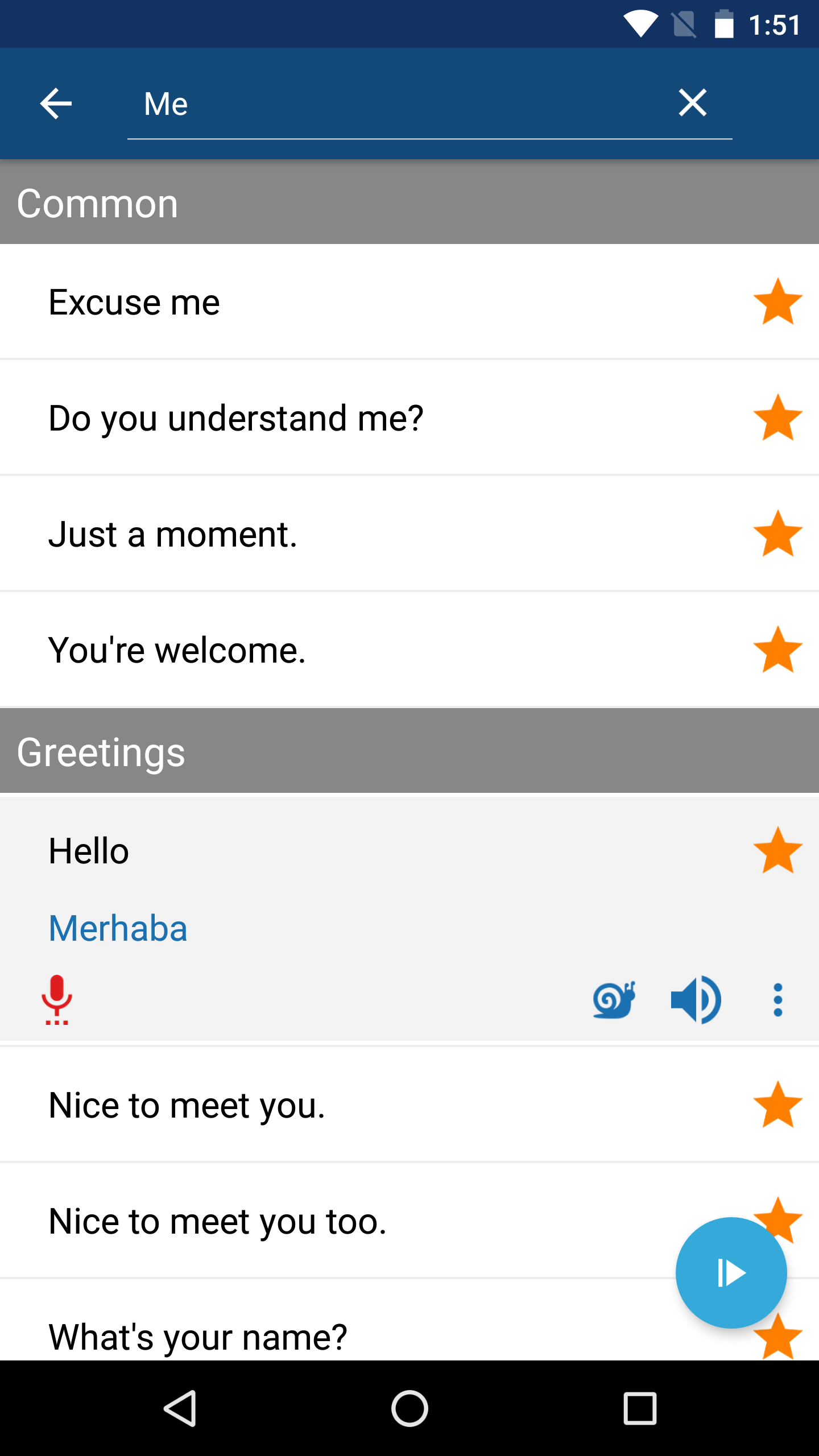Go back using the app bar arrow
Viewport: 819px width, 1456px height.
coord(56,104)
